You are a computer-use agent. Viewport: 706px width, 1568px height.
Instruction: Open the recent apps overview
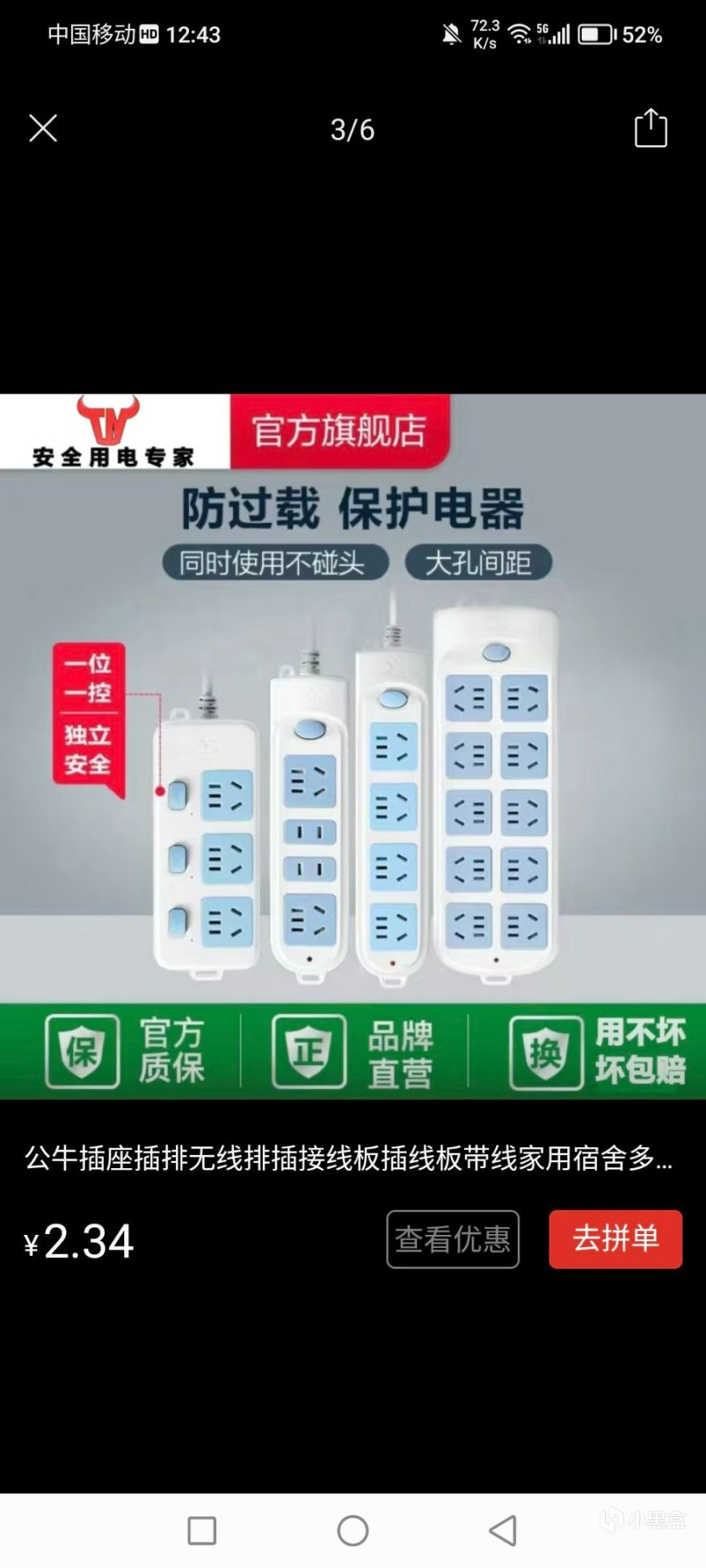(202, 1530)
